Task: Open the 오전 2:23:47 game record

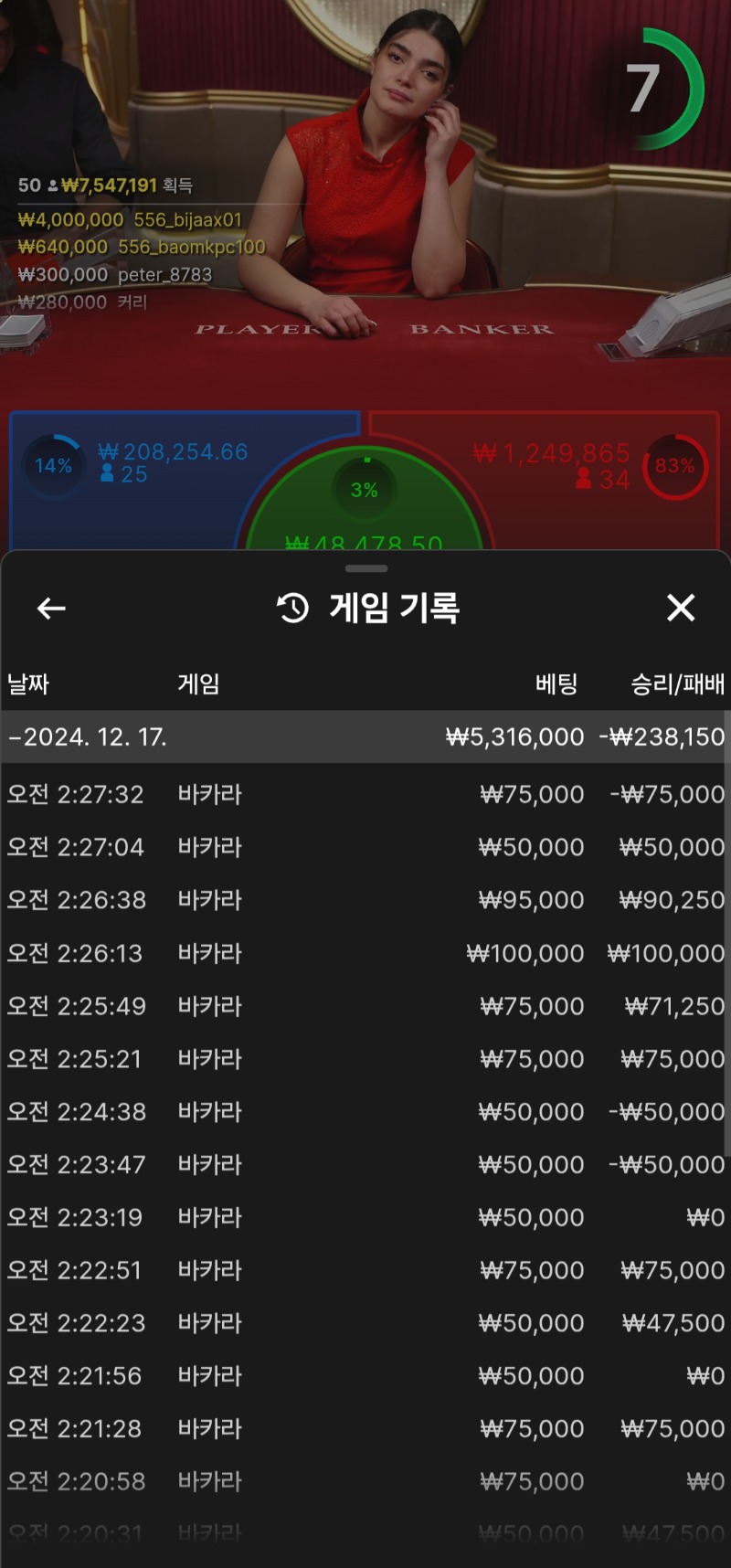Action: point(365,1165)
